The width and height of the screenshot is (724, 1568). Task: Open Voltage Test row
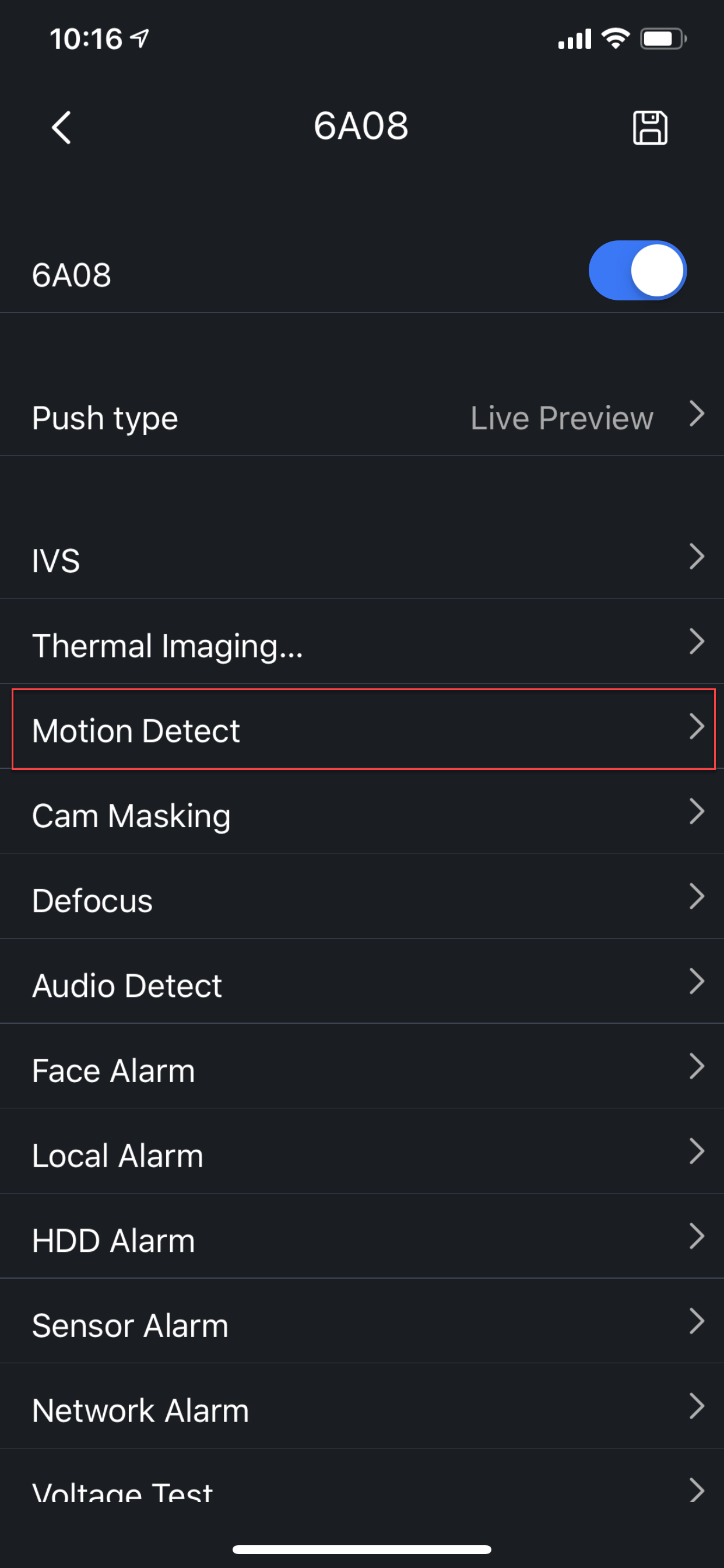(362, 1490)
